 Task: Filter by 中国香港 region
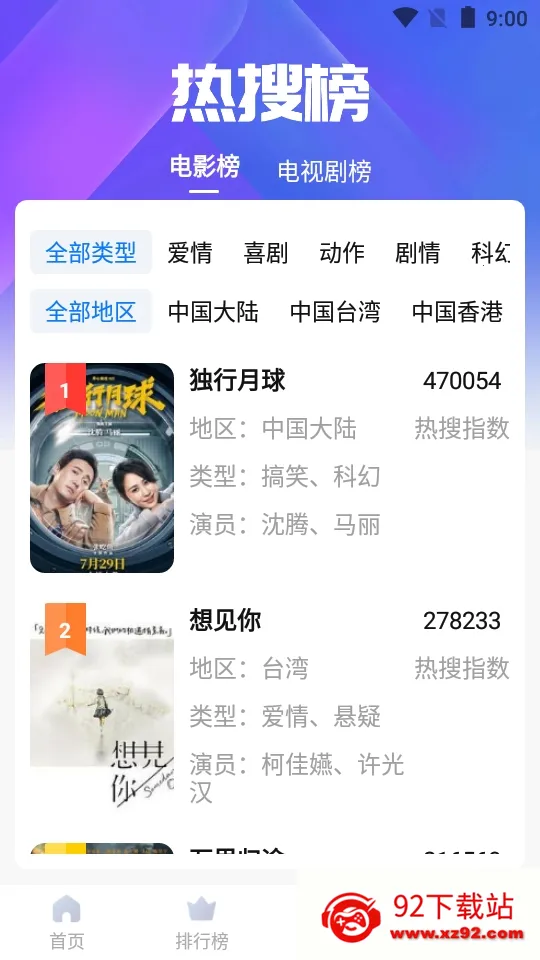pos(457,312)
